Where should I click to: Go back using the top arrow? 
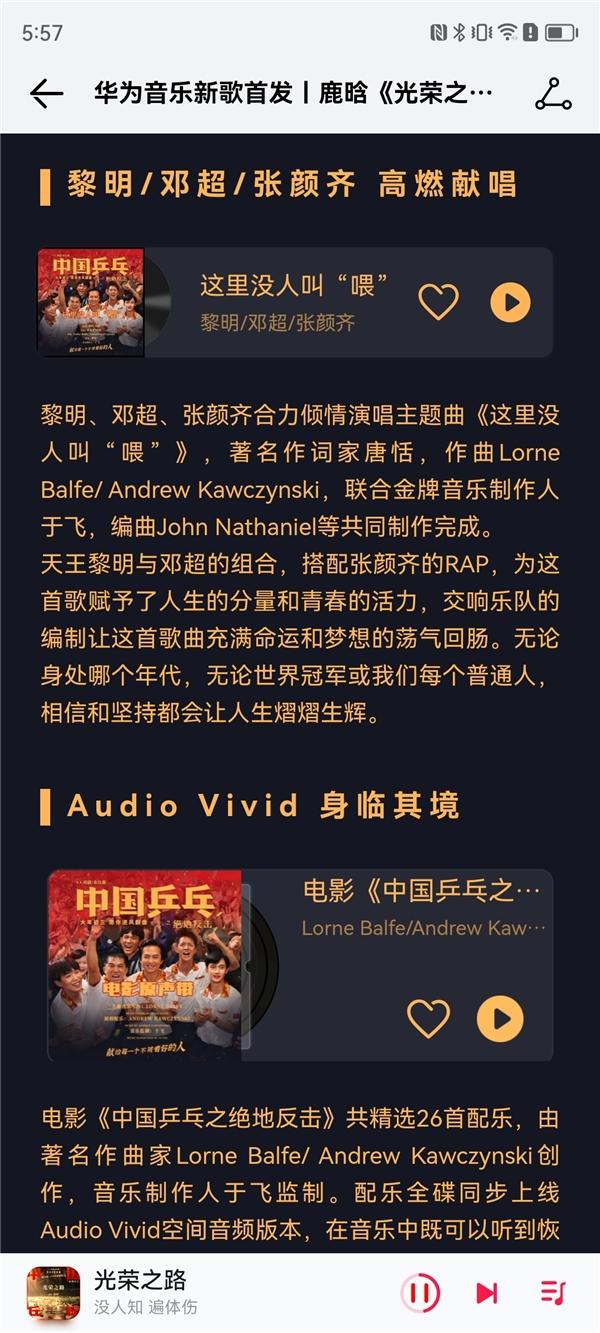tap(46, 94)
